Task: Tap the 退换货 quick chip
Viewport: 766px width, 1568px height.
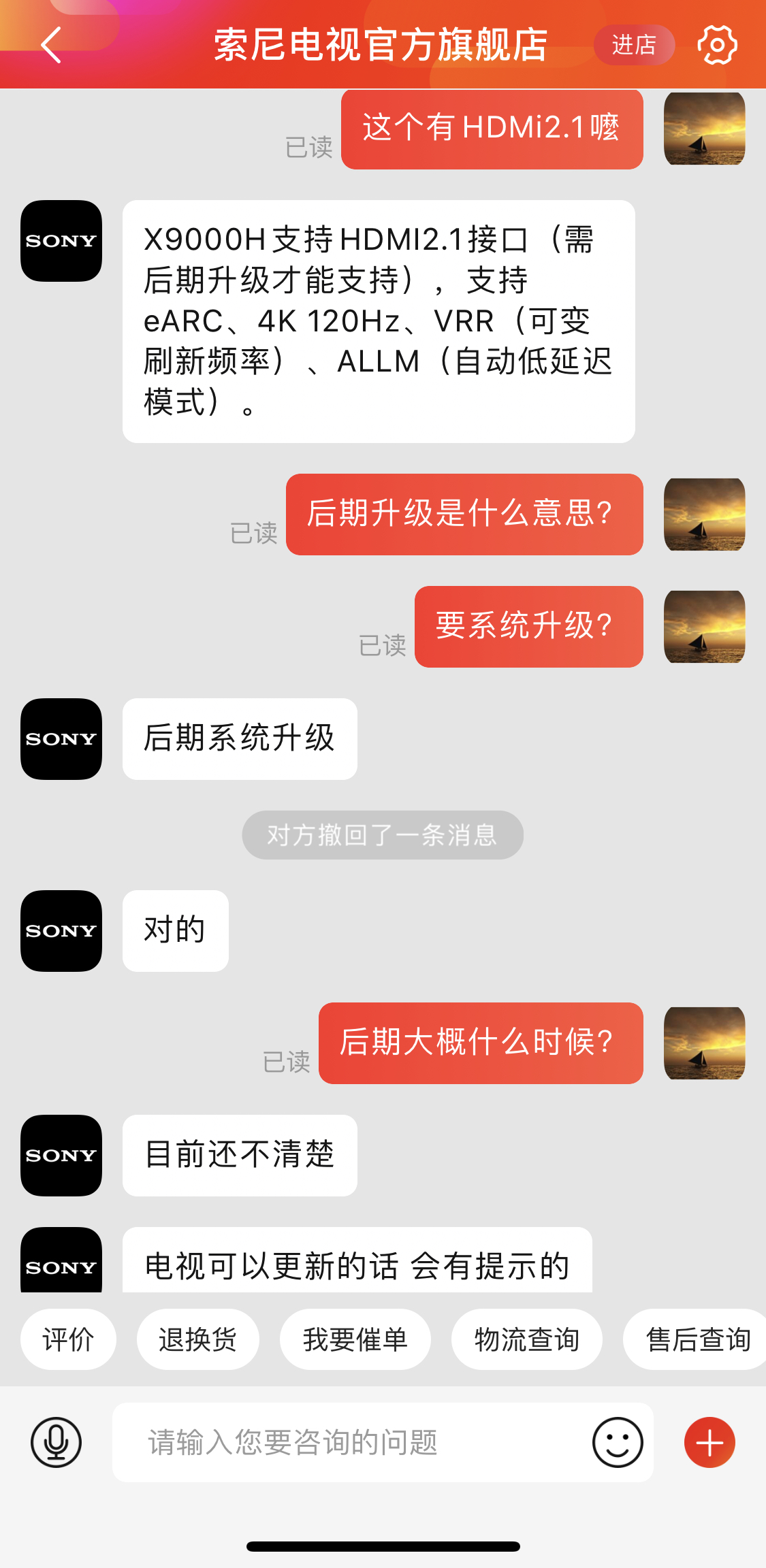Action: tap(197, 1339)
